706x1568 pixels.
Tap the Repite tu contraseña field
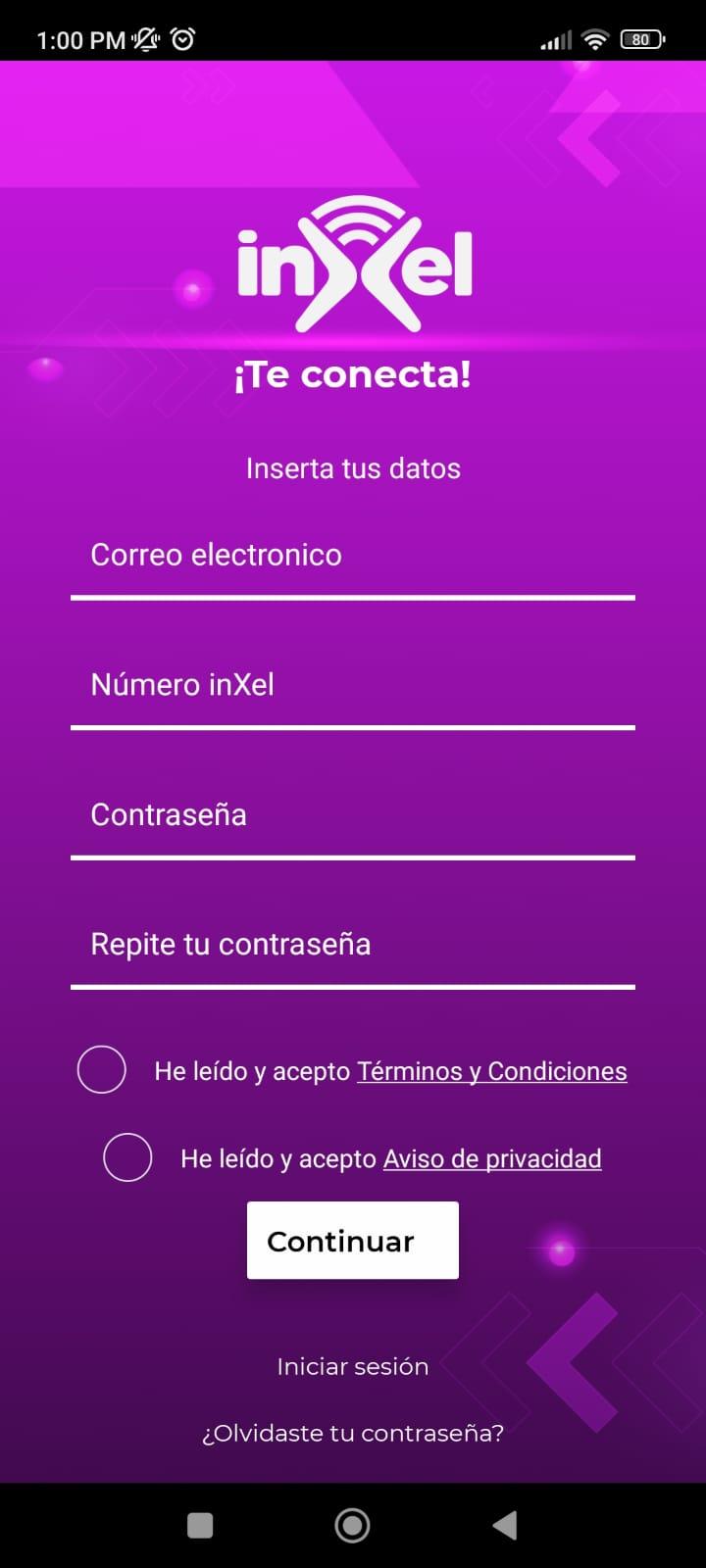[353, 945]
